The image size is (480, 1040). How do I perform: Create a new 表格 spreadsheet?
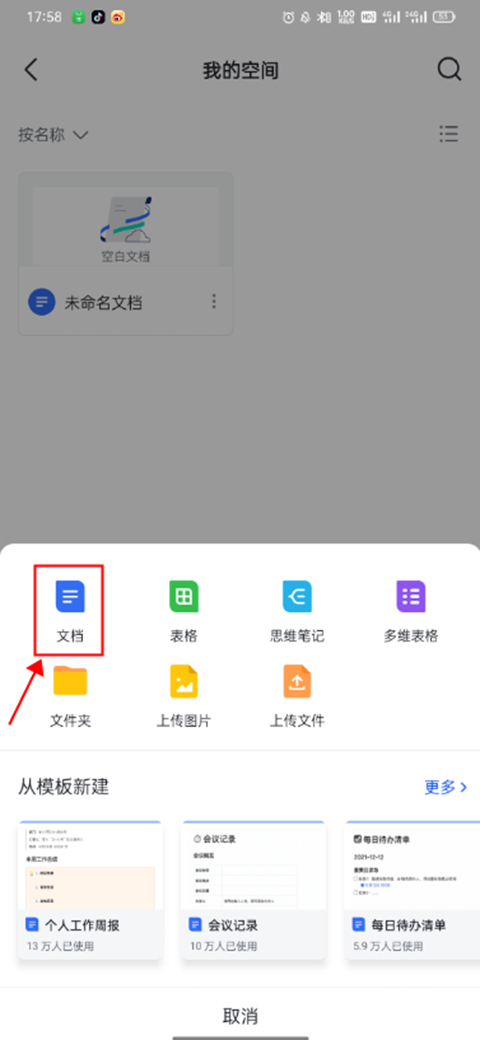click(x=184, y=610)
